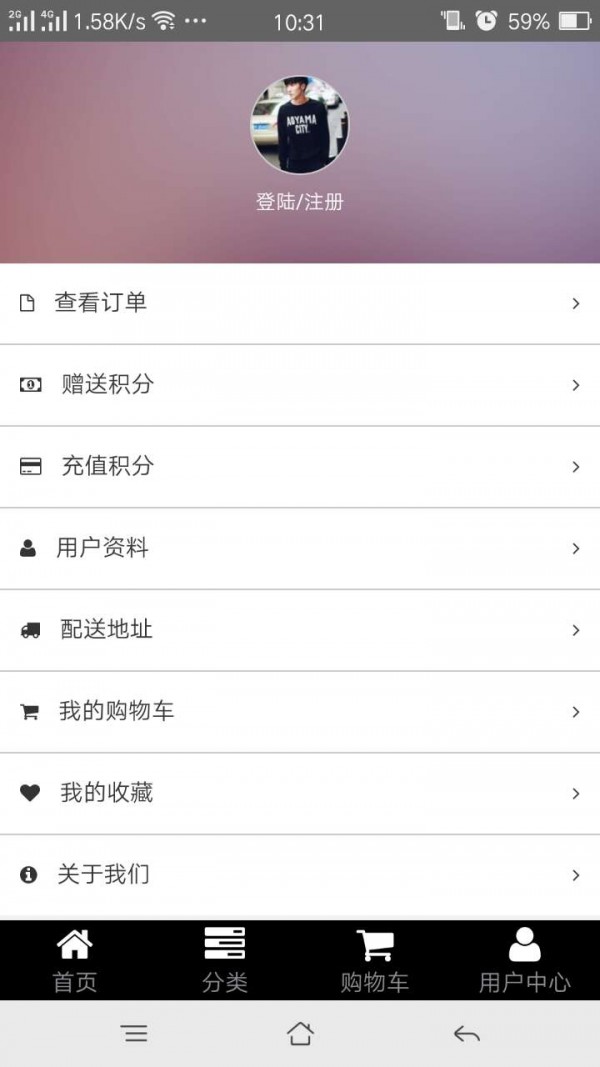Select the 用户中心 tab
Image resolution: width=600 pixels, height=1067 pixels.
coord(525,960)
